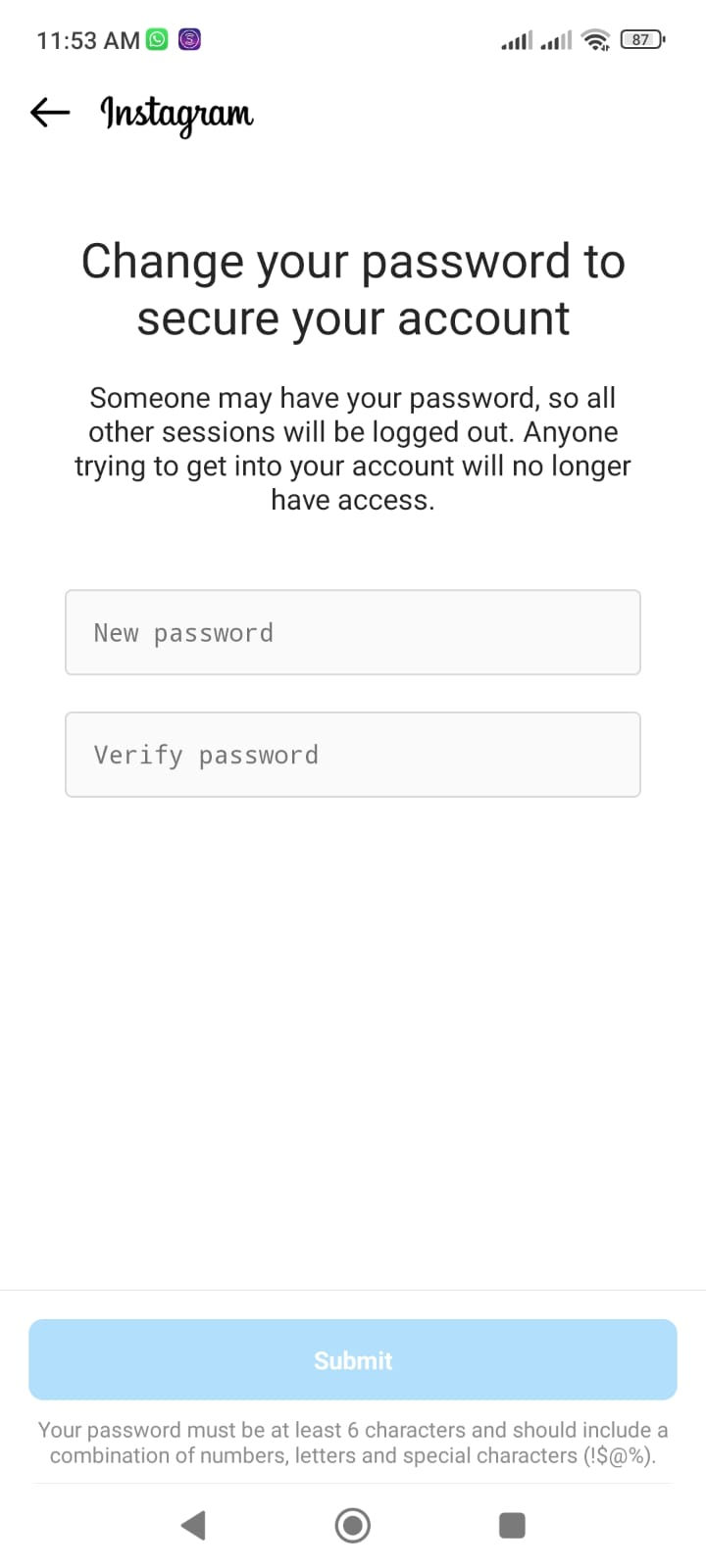Click the battery indicator showing 87
This screenshot has width=706, height=1568.
click(640, 39)
